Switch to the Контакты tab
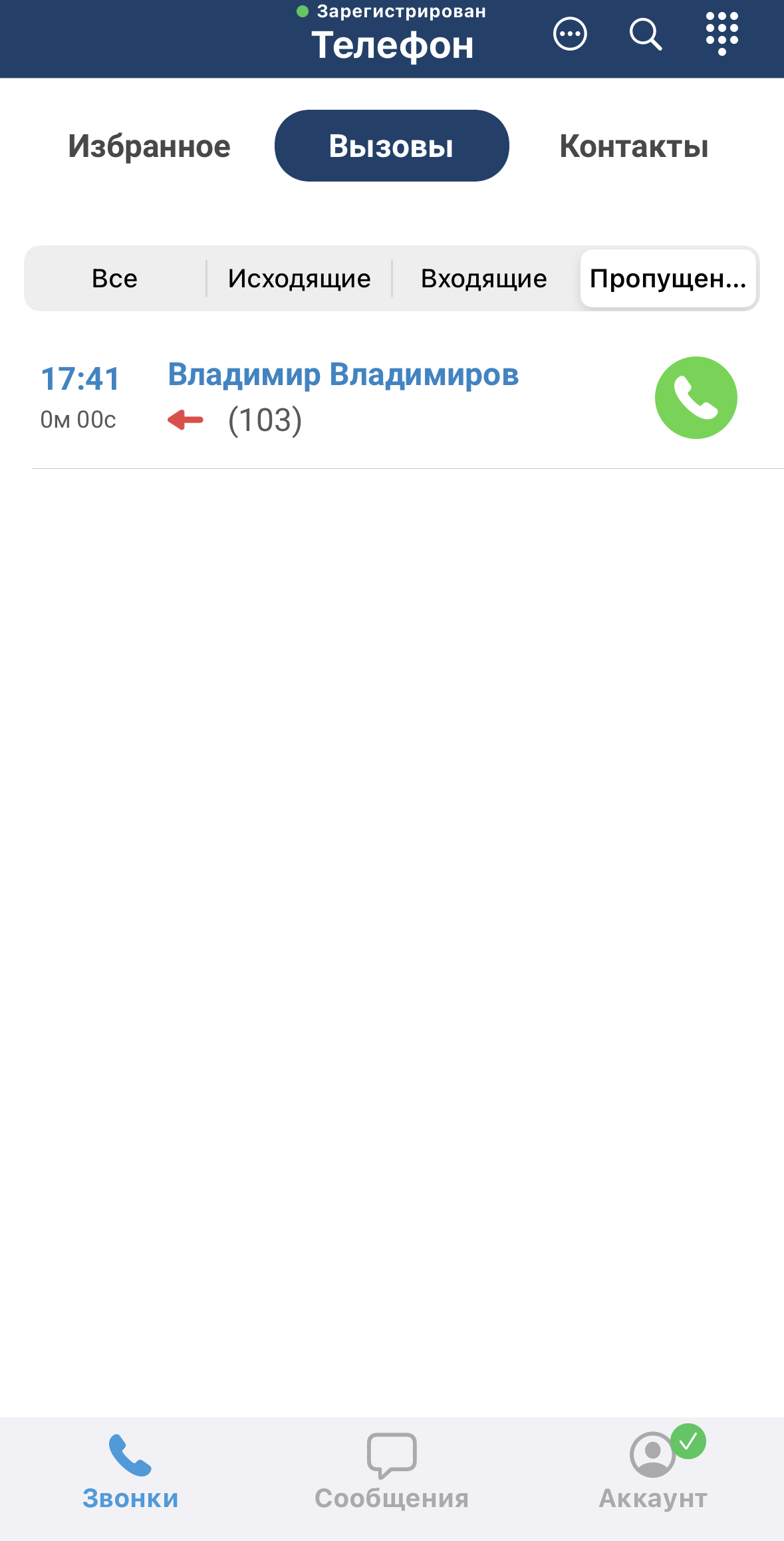Viewport: 784px width, 1541px height. tap(634, 146)
